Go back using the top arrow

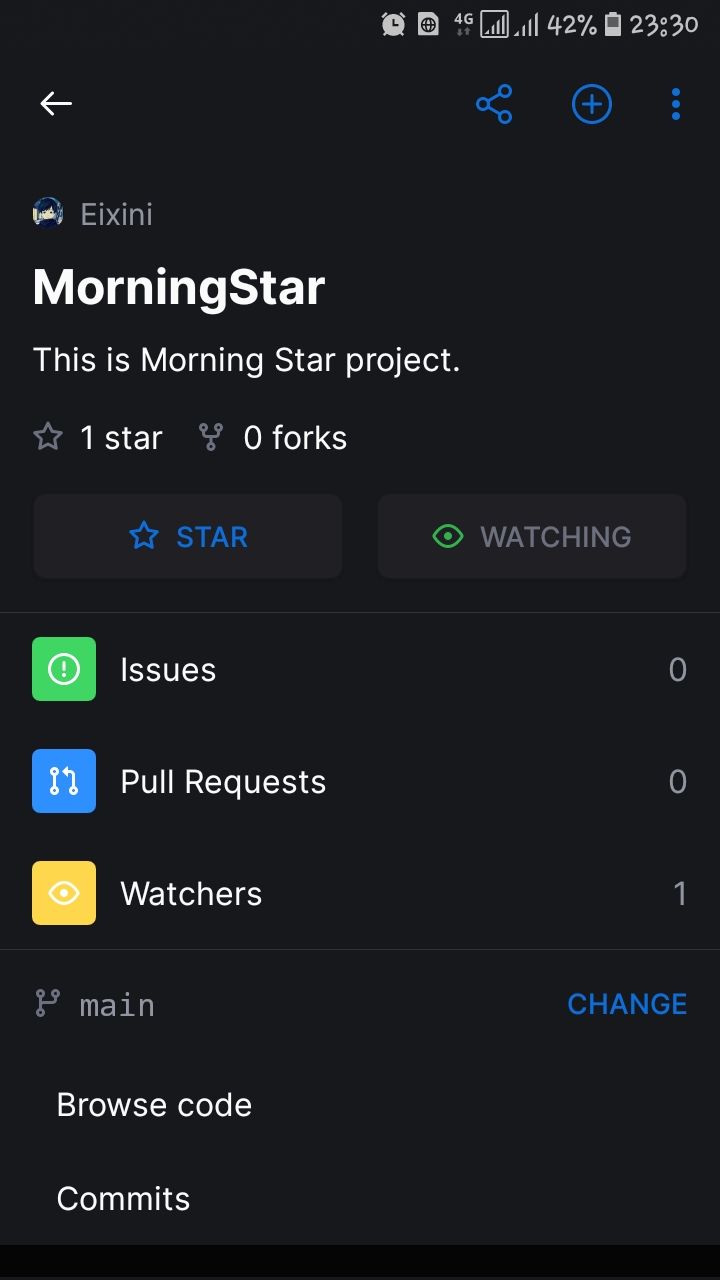click(x=56, y=104)
